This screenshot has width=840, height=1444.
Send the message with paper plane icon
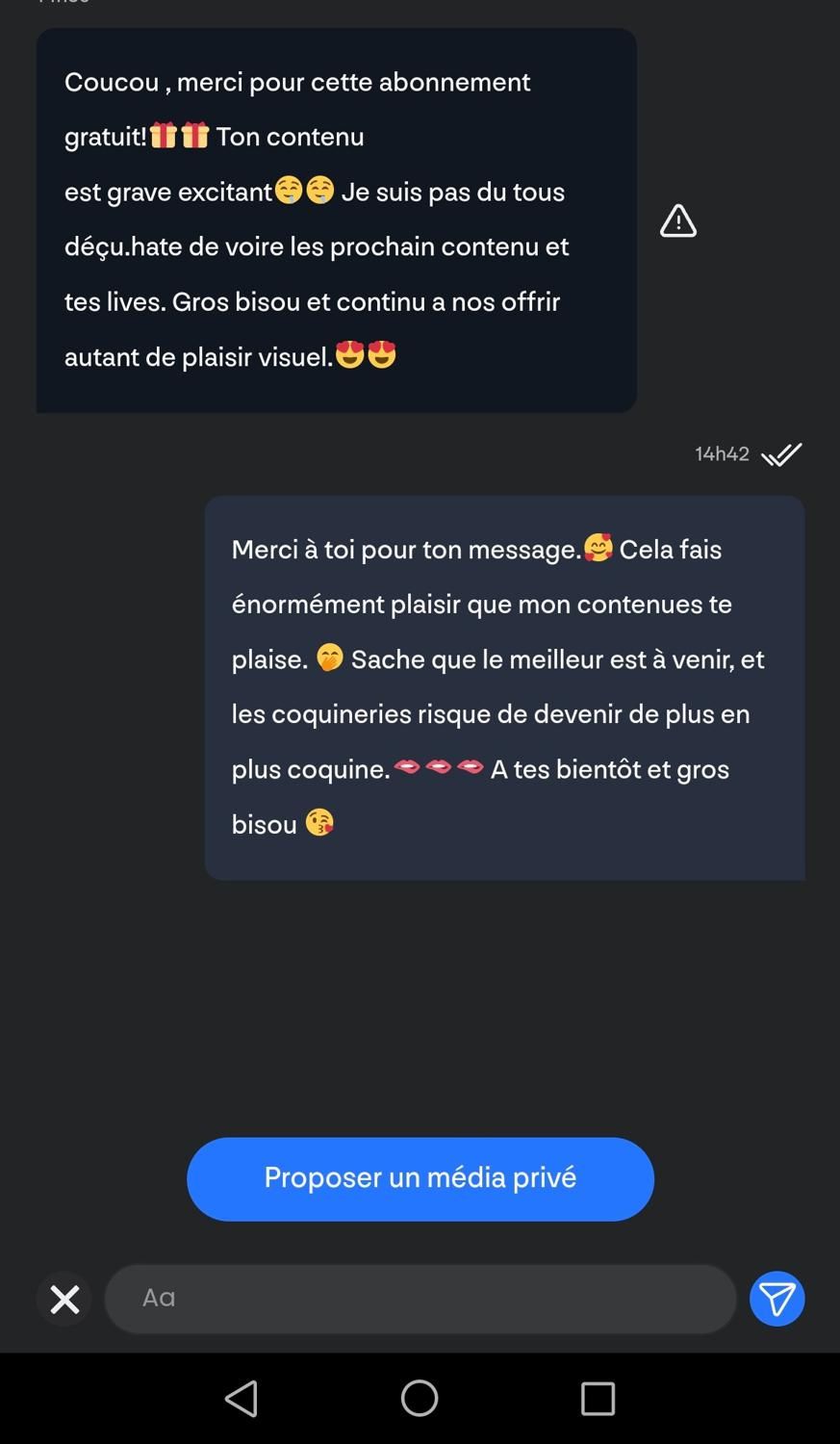point(776,1299)
